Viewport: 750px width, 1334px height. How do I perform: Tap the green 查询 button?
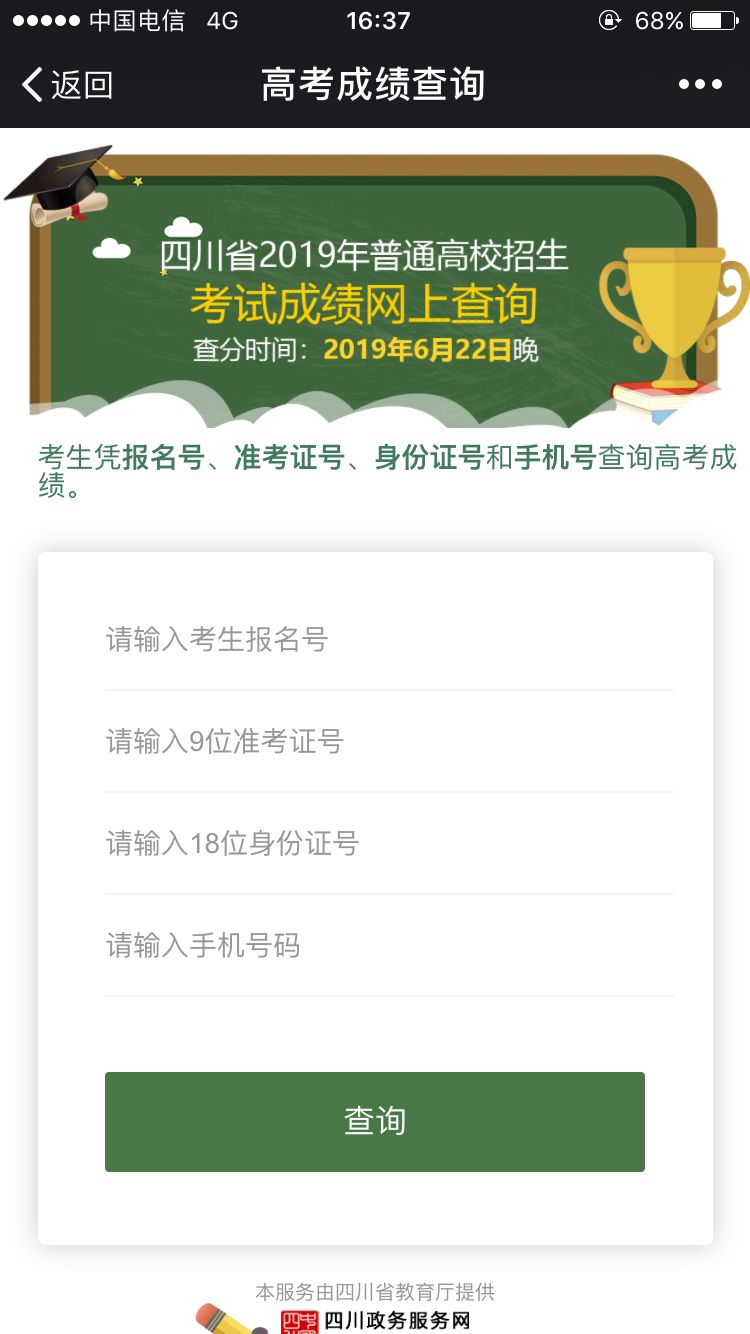pyautogui.click(x=374, y=1121)
